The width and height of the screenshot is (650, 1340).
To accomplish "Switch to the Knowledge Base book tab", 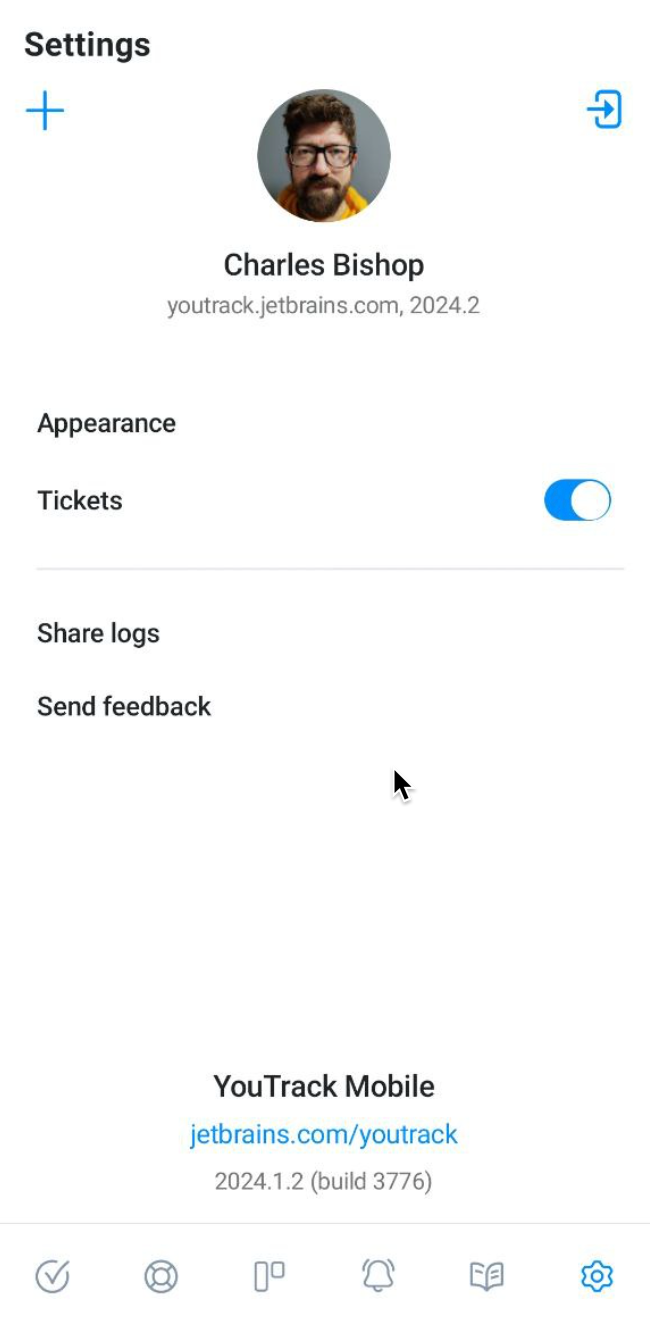I will pyautogui.click(x=487, y=1276).
